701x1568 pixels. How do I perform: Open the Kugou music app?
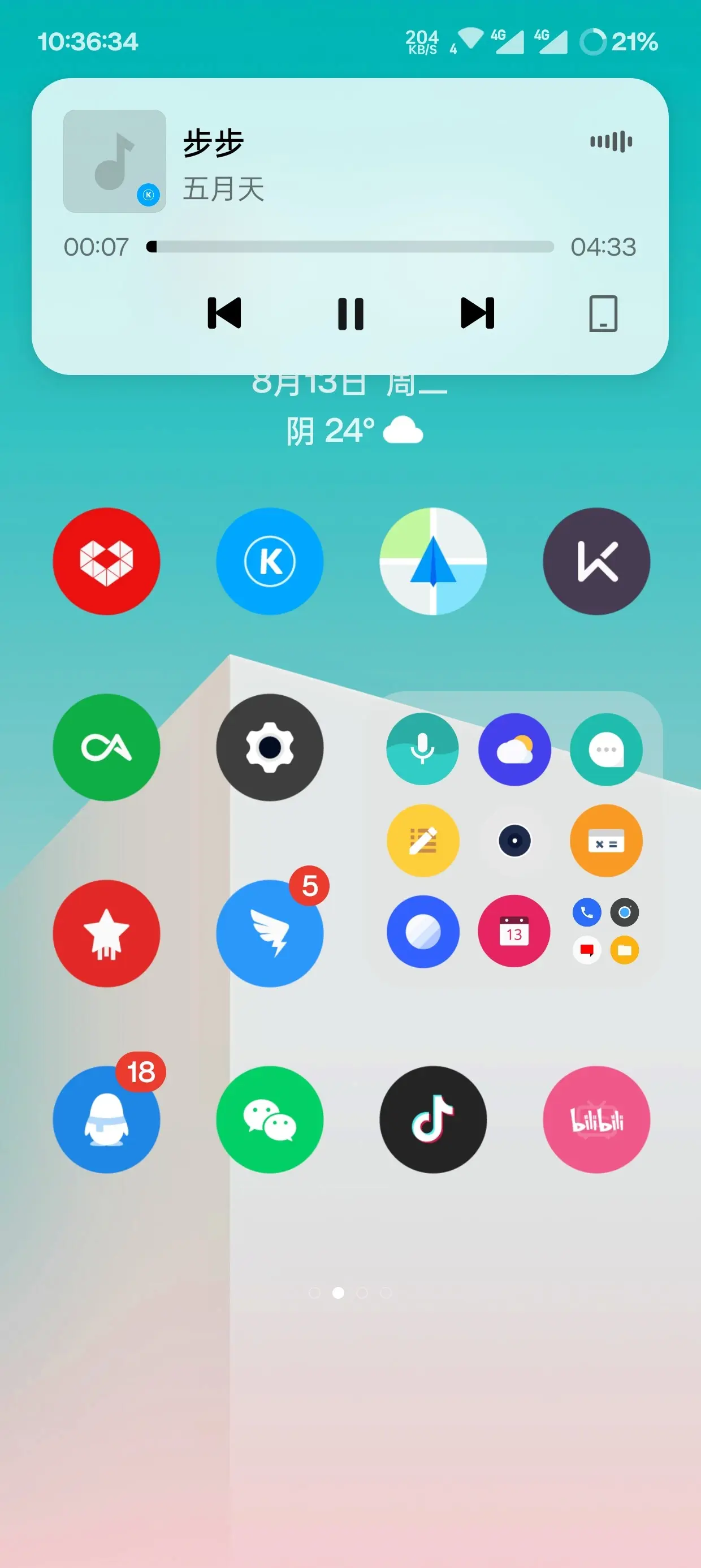[270, 561]
